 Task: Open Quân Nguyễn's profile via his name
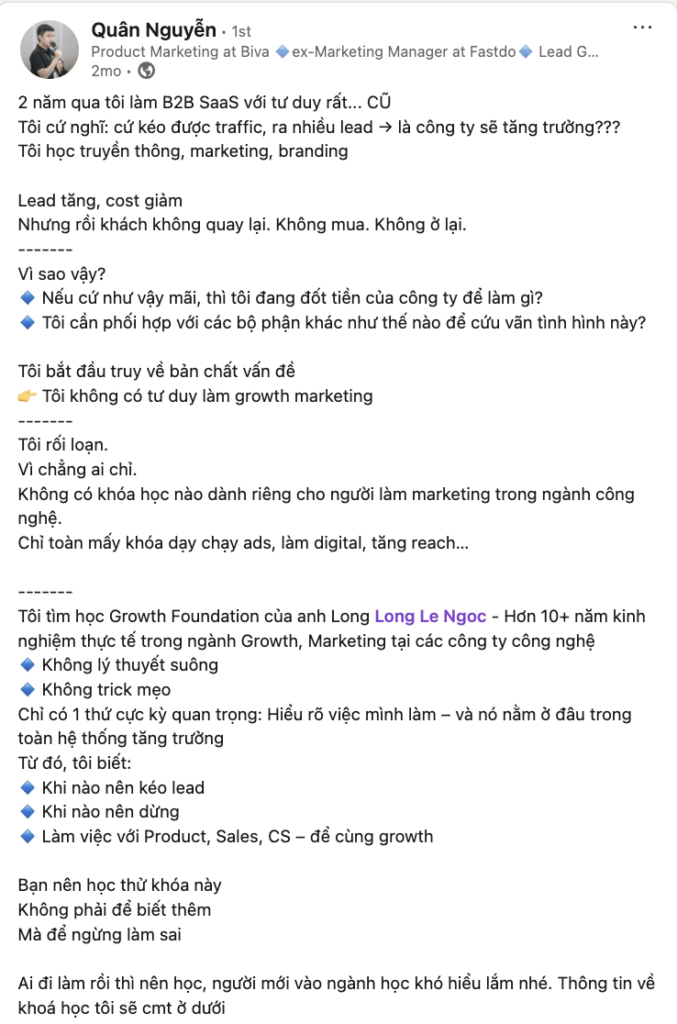click(x=153, y=30)
